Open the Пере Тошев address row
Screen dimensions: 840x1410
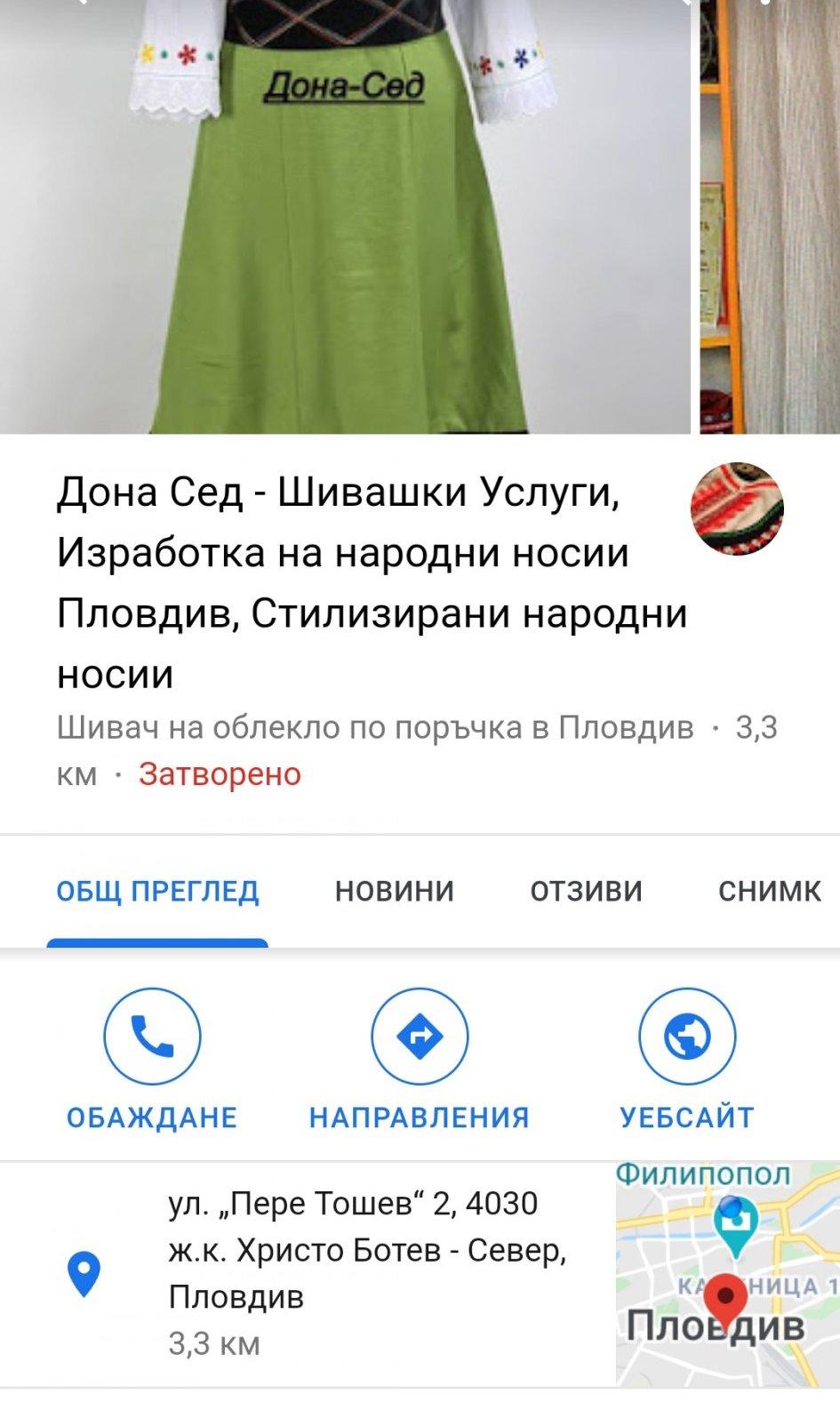[x=356, y=1272]
